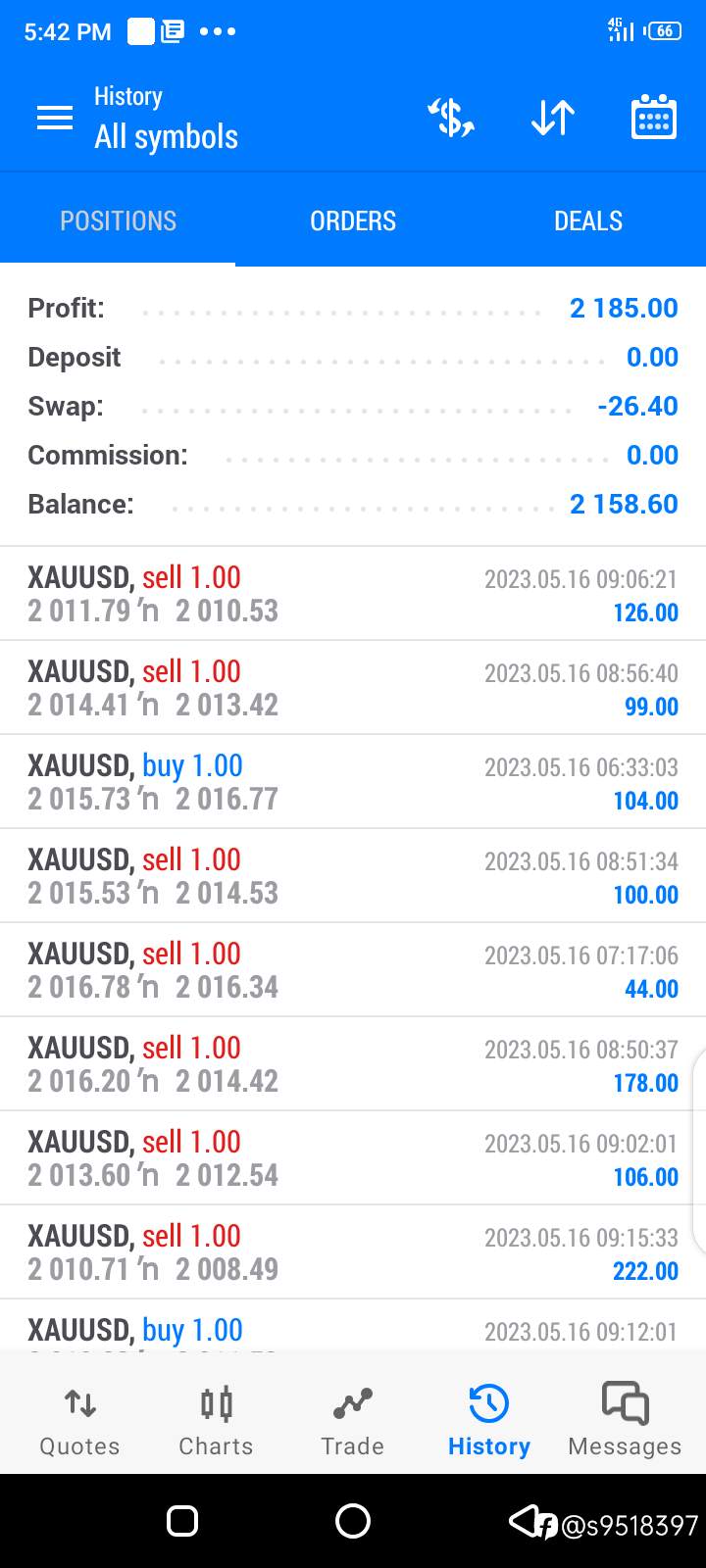
Task: Go to the Charts tab
Action: (216, 1421)
